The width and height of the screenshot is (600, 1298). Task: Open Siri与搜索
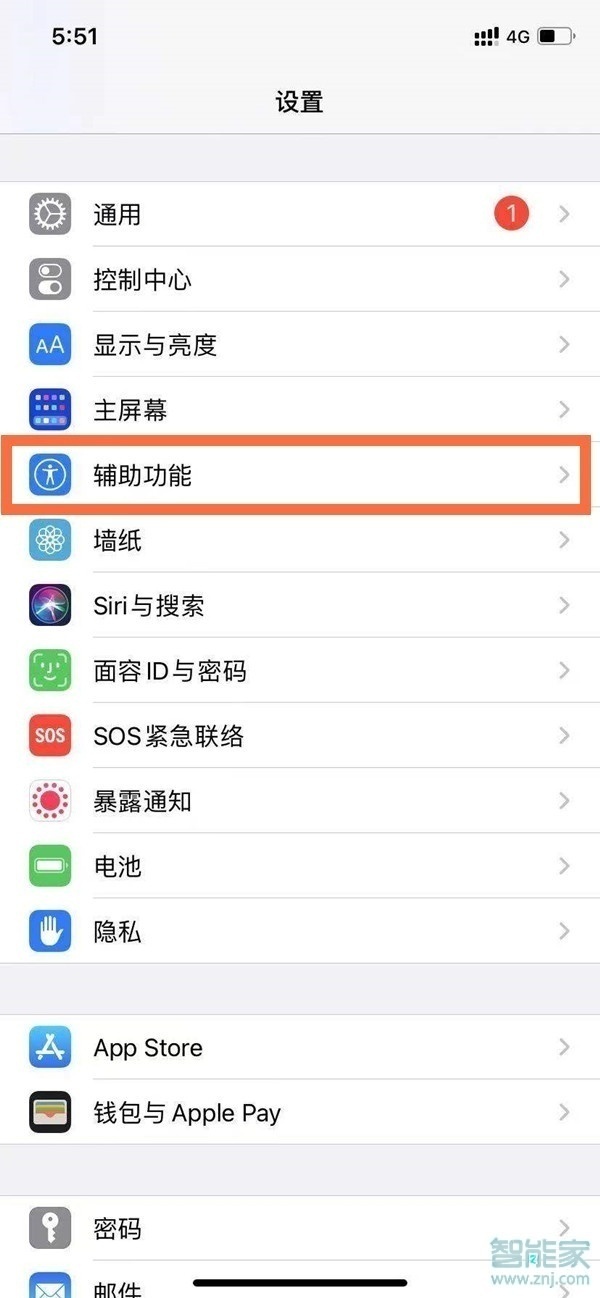pos(300,605)
